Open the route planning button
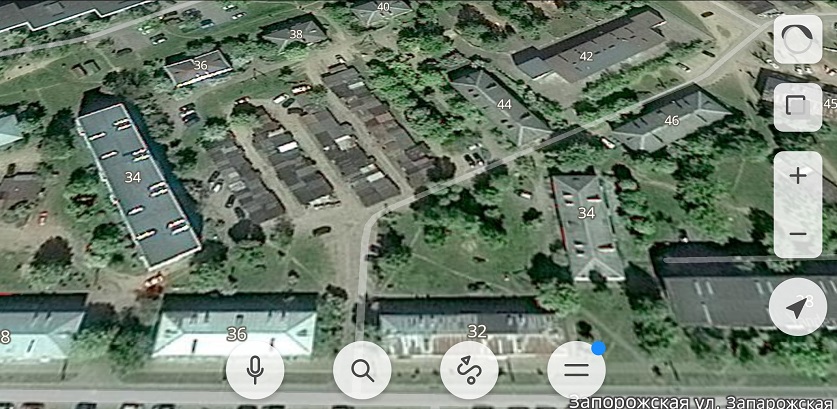Image resolution: width=837 pixels, height=409 pixels. click(x=469, y=370)
